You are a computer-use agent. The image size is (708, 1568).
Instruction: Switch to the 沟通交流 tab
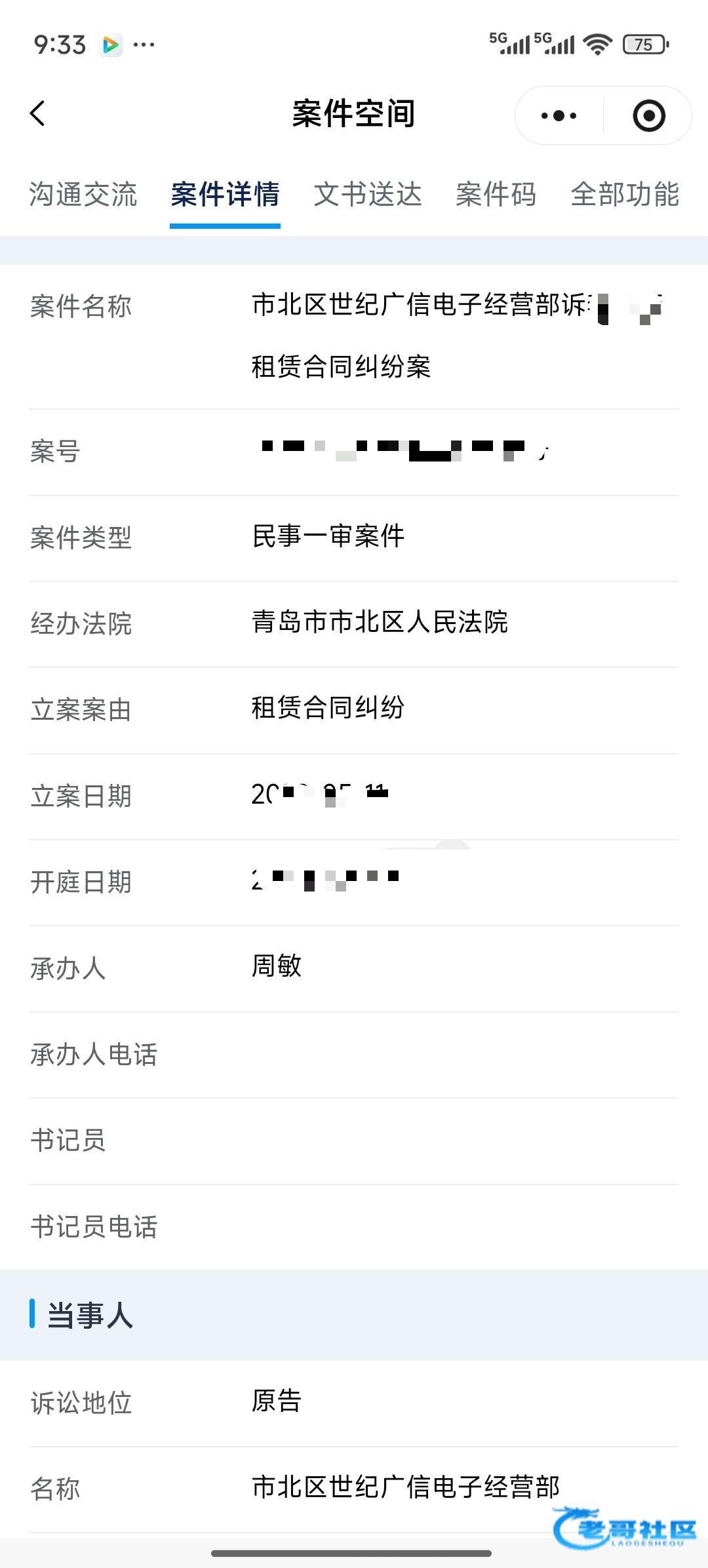point(83,195)
